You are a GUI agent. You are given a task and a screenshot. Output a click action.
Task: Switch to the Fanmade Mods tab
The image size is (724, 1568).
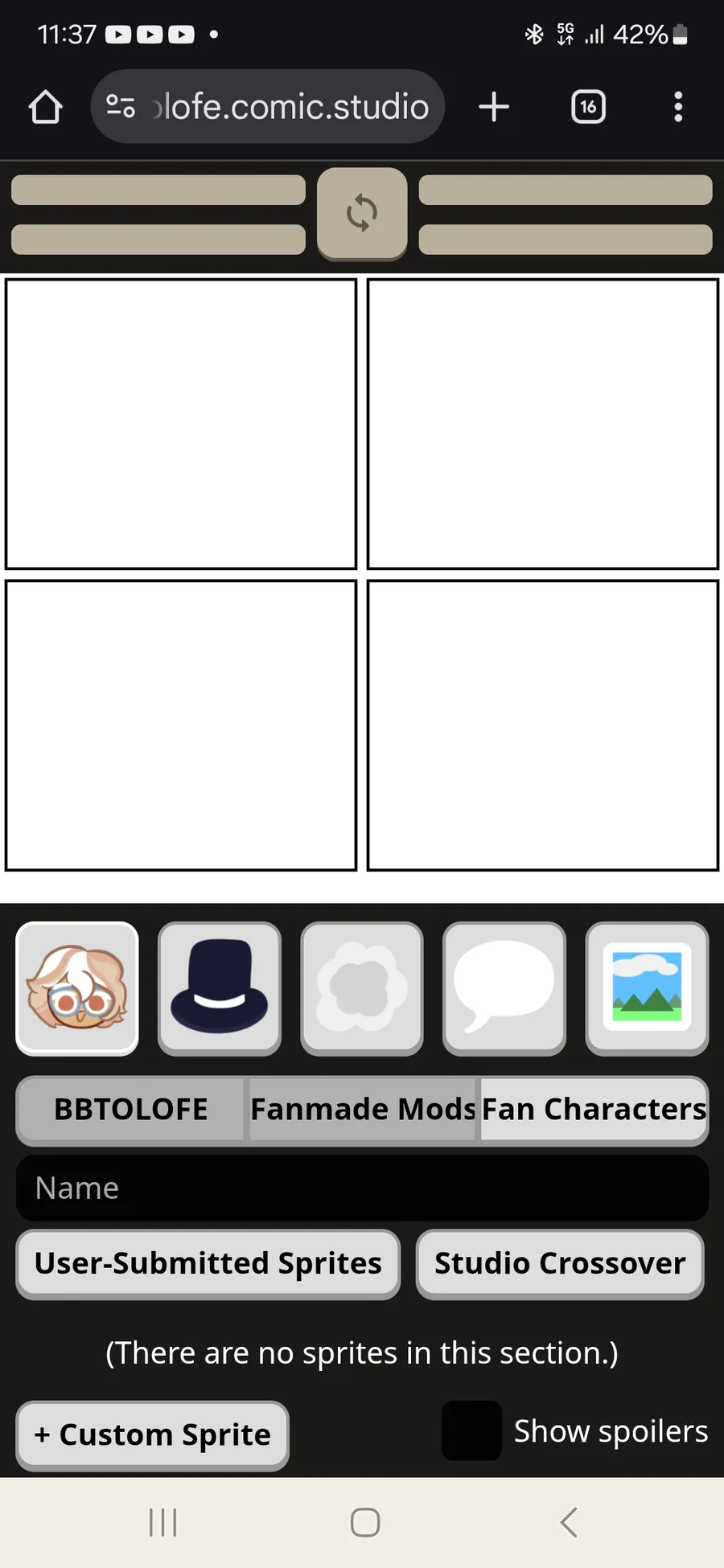(362, 1110)
